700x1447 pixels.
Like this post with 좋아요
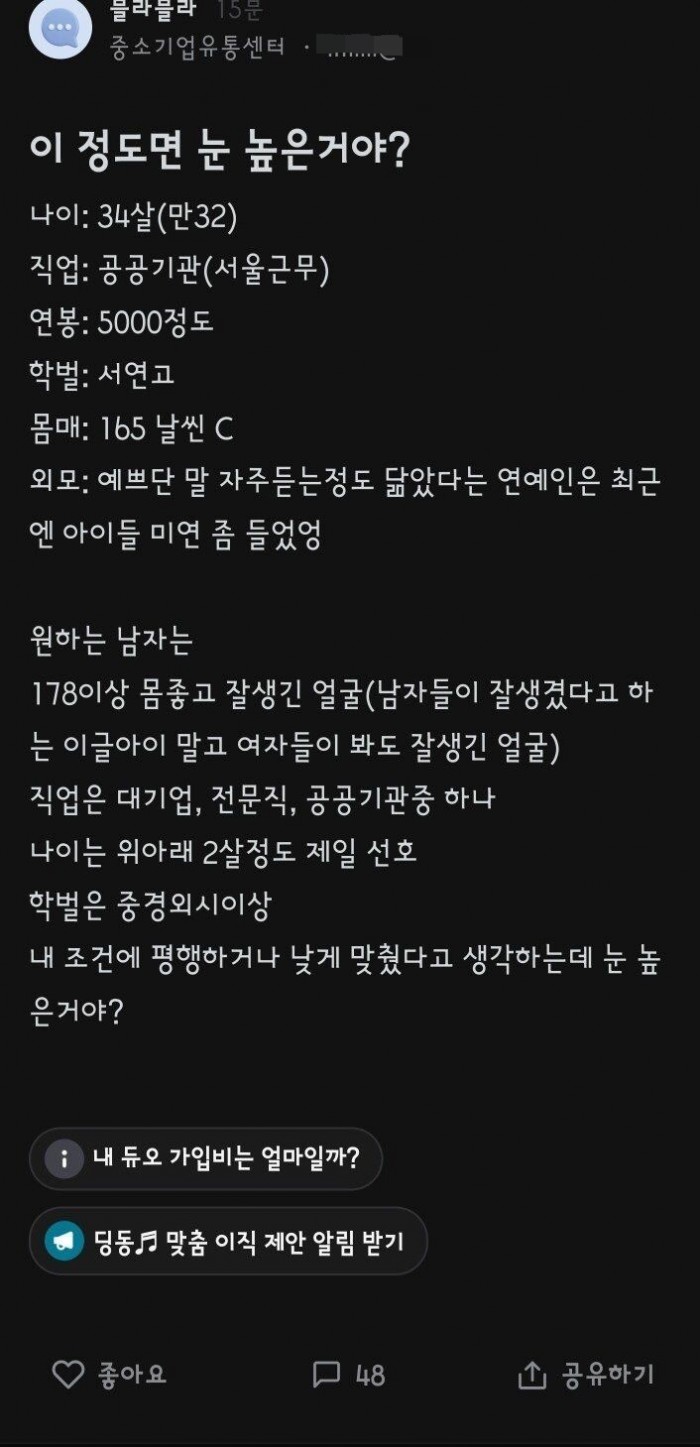coord(108,1375)
